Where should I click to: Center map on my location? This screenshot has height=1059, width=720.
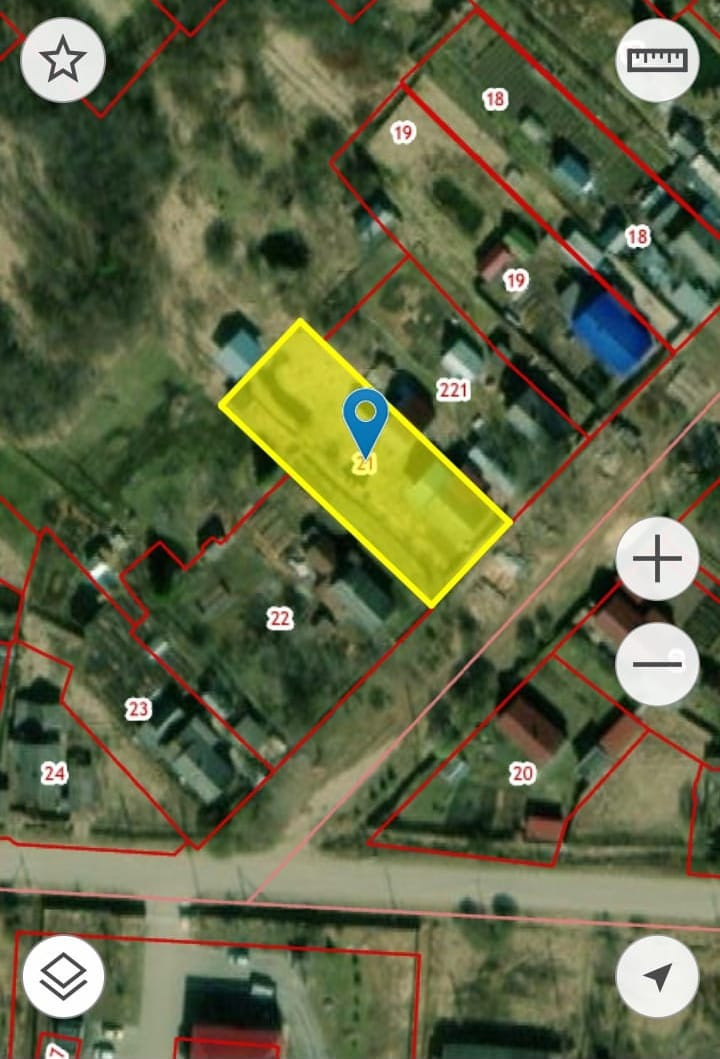pyautogui.click(x=657, y=976)
